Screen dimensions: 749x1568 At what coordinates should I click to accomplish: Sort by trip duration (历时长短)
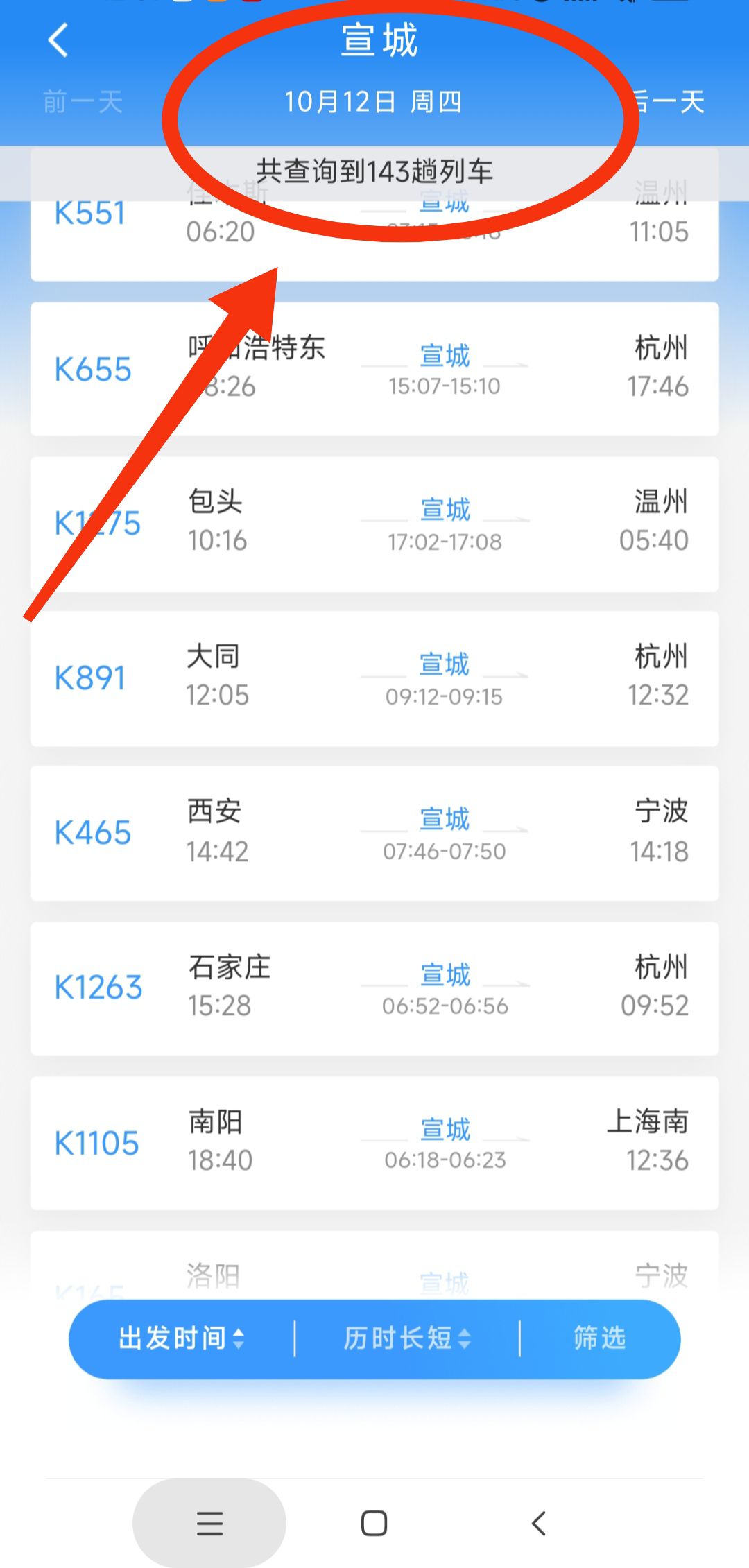(x=407, y=1338)
